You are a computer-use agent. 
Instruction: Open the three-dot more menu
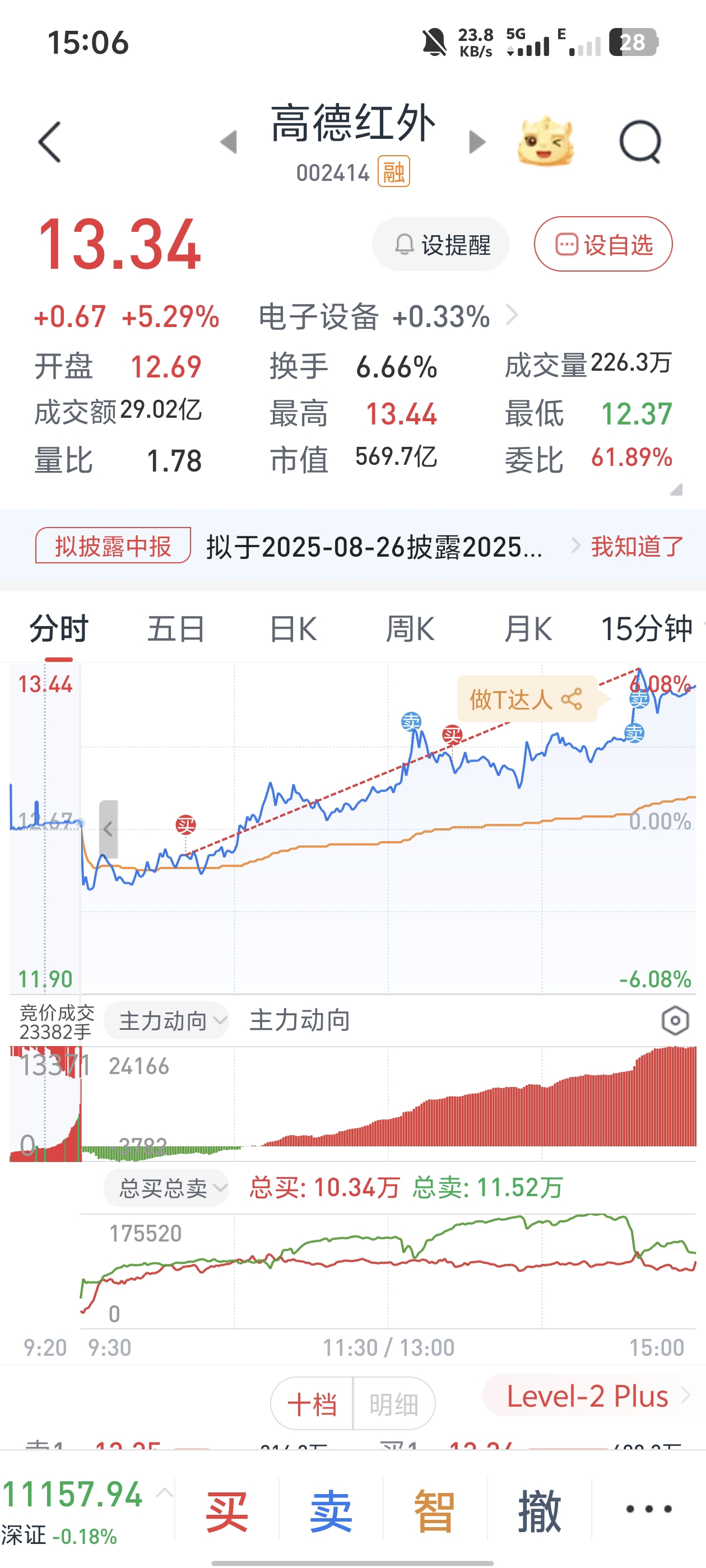pos(649,1509)
